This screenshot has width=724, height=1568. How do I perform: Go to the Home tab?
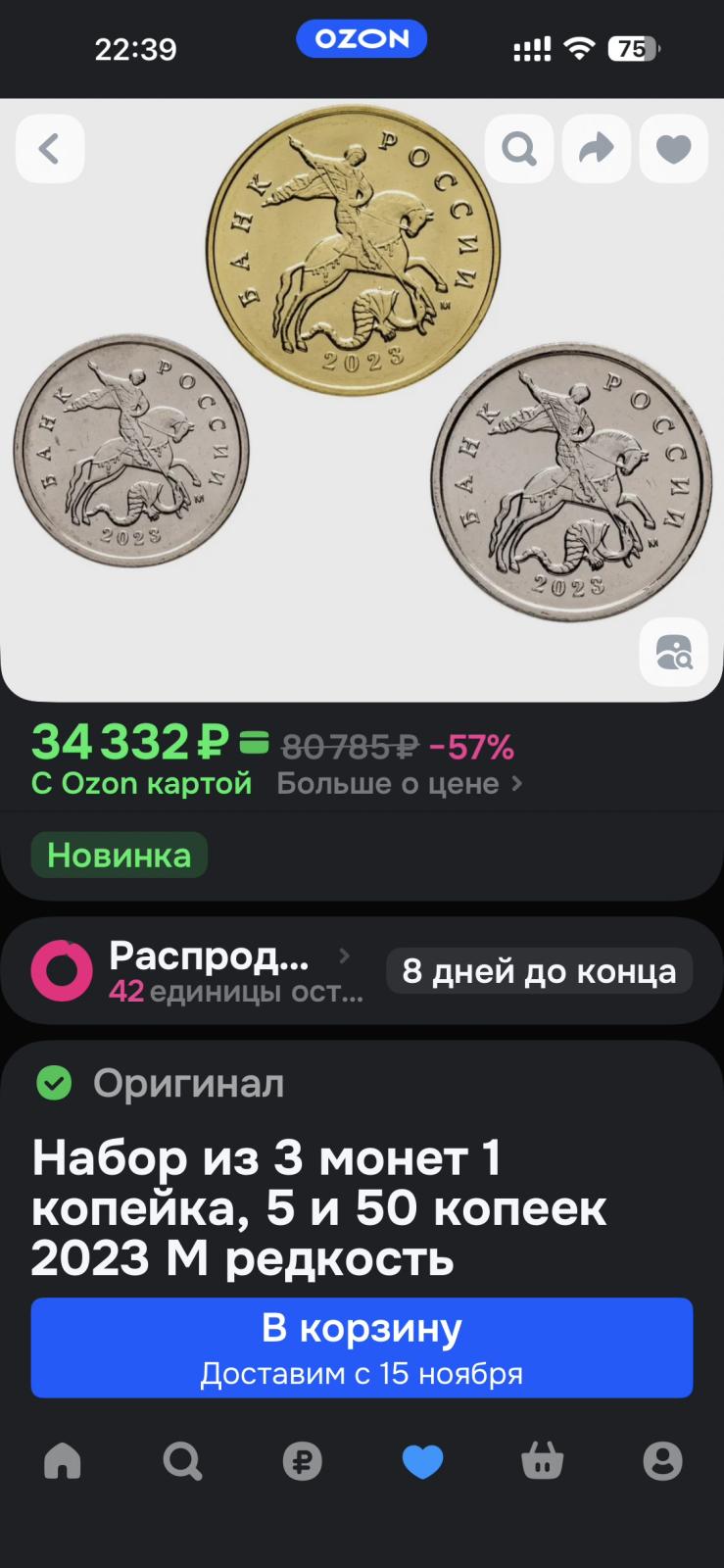pyautogui.click(x=63, y=1461)
